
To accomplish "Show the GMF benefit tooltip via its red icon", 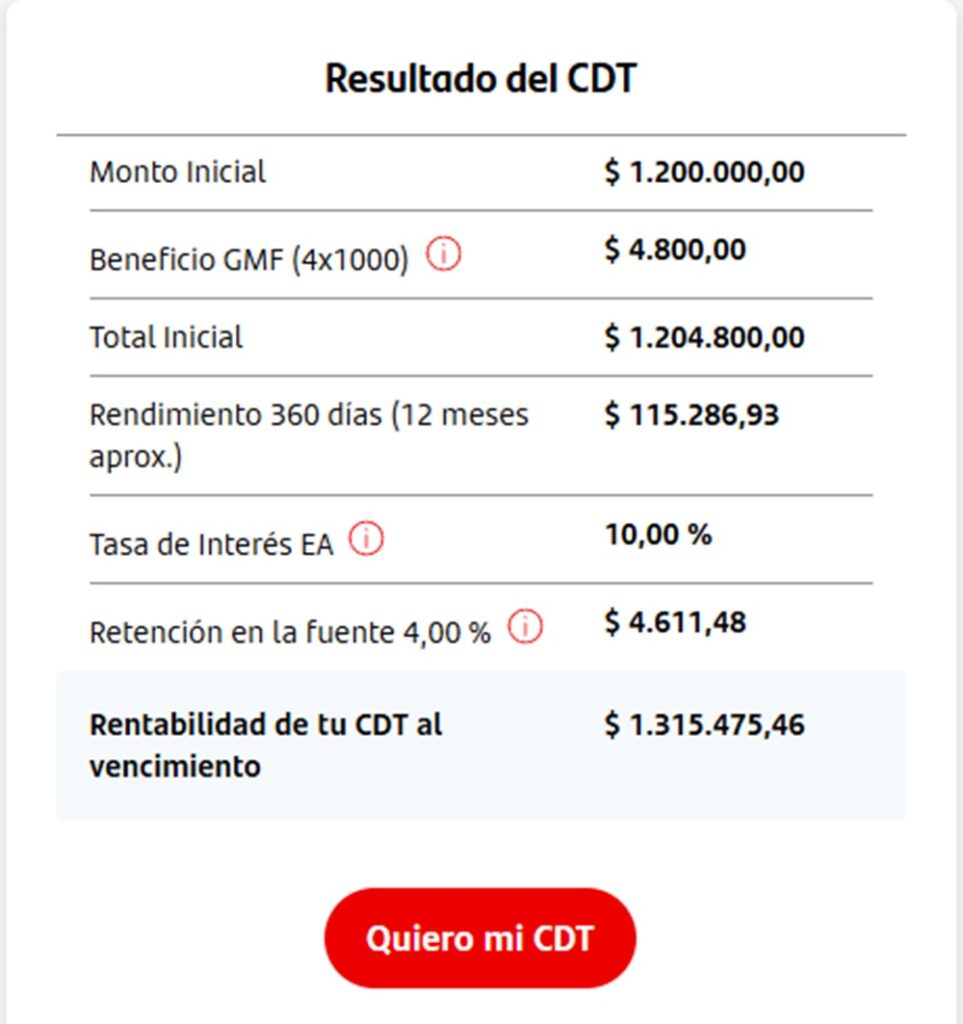I will pos(444,254).
